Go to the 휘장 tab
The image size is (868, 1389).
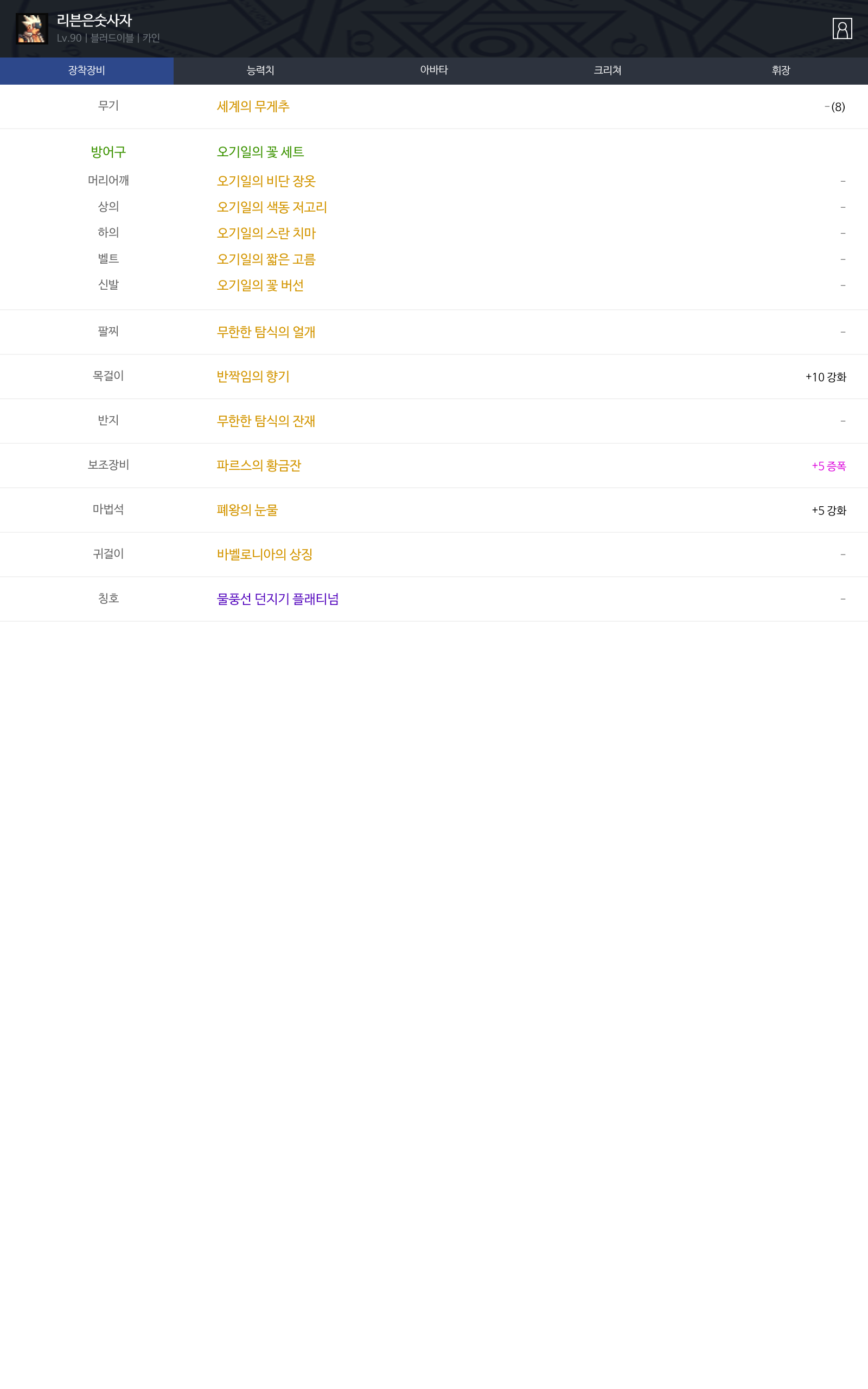pos(781,71)
